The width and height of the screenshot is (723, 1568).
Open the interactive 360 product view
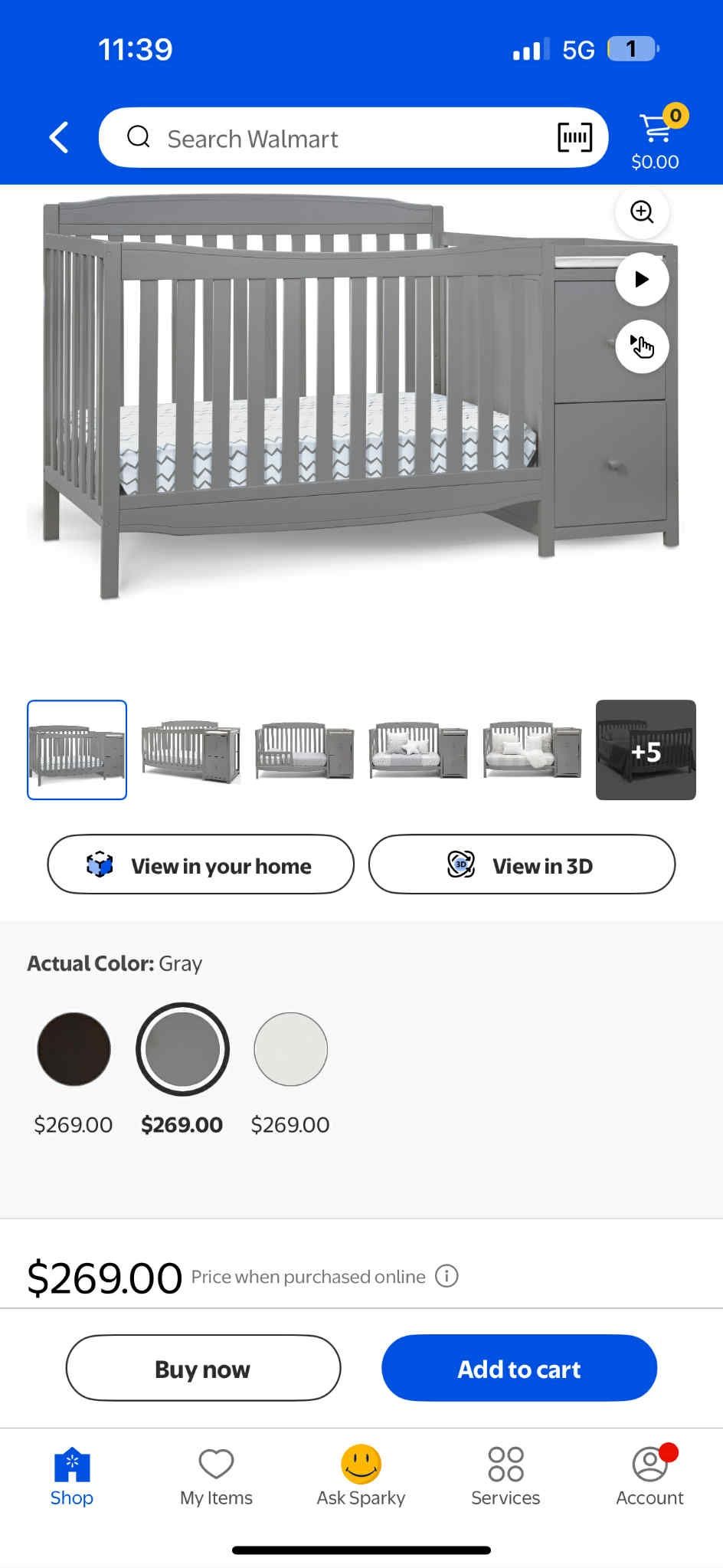tap(641, 346)
